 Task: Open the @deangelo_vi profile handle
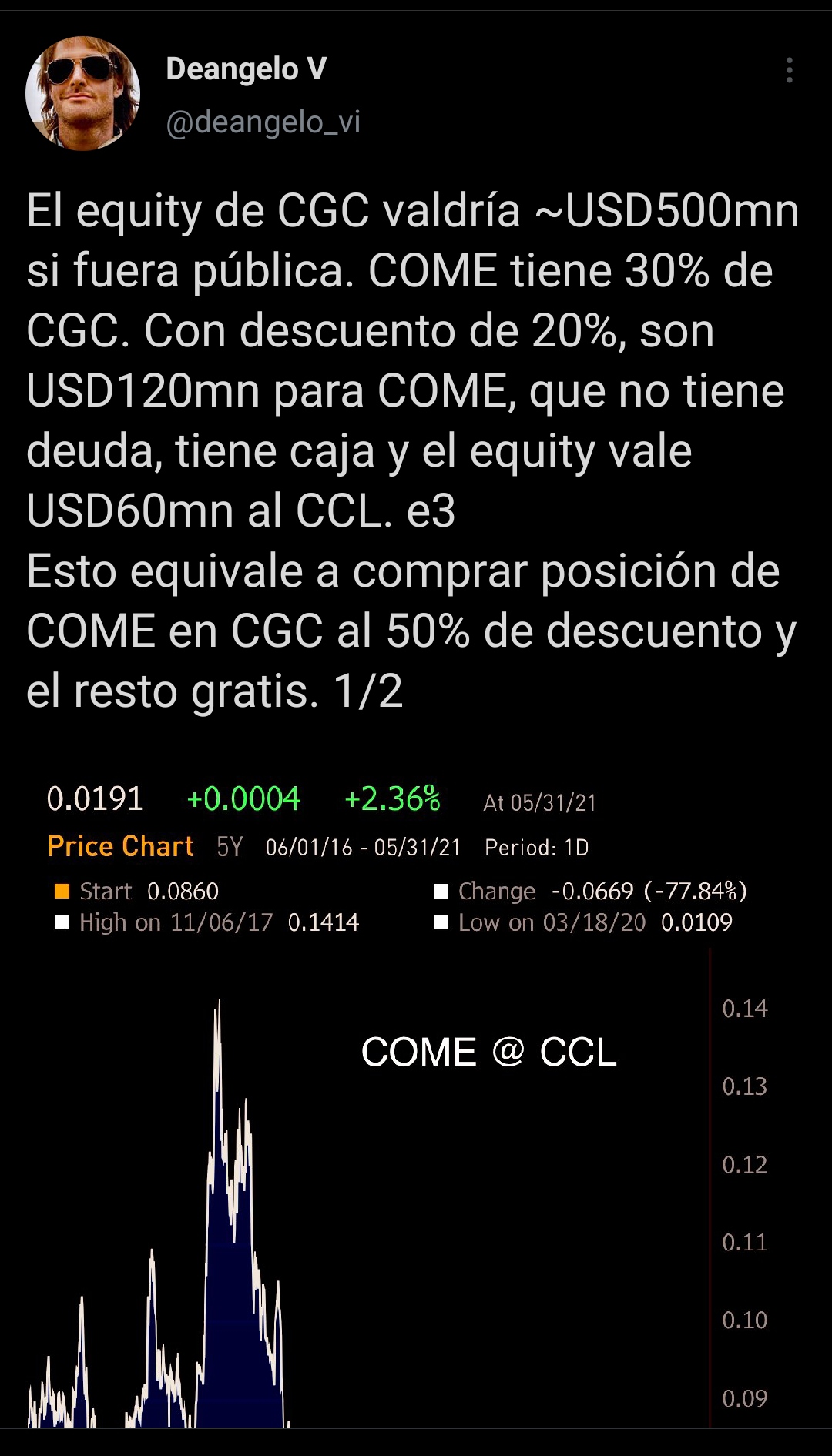(x=263, y=122)
